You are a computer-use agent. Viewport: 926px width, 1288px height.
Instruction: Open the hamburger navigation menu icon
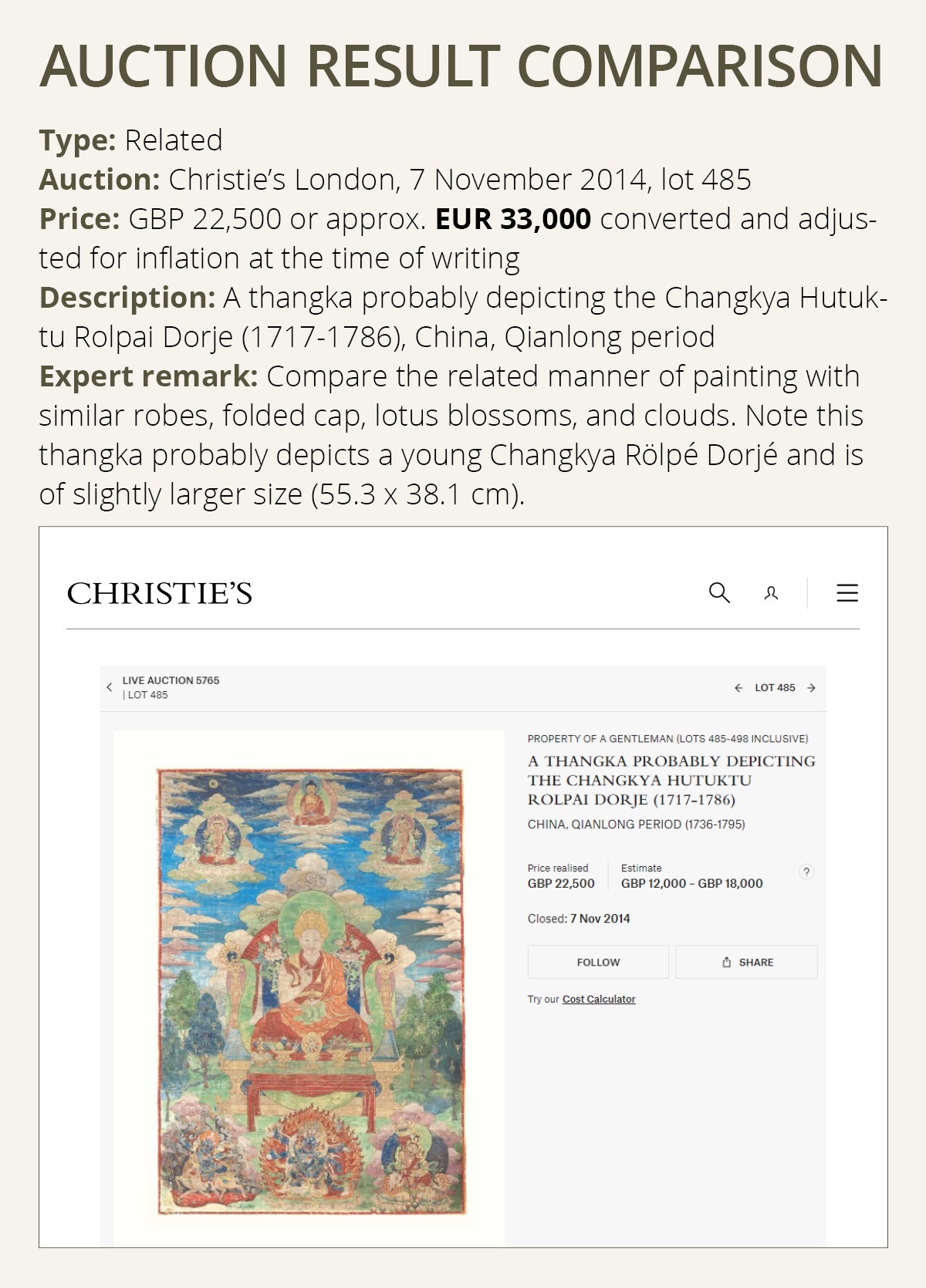(x=846, y=594)
